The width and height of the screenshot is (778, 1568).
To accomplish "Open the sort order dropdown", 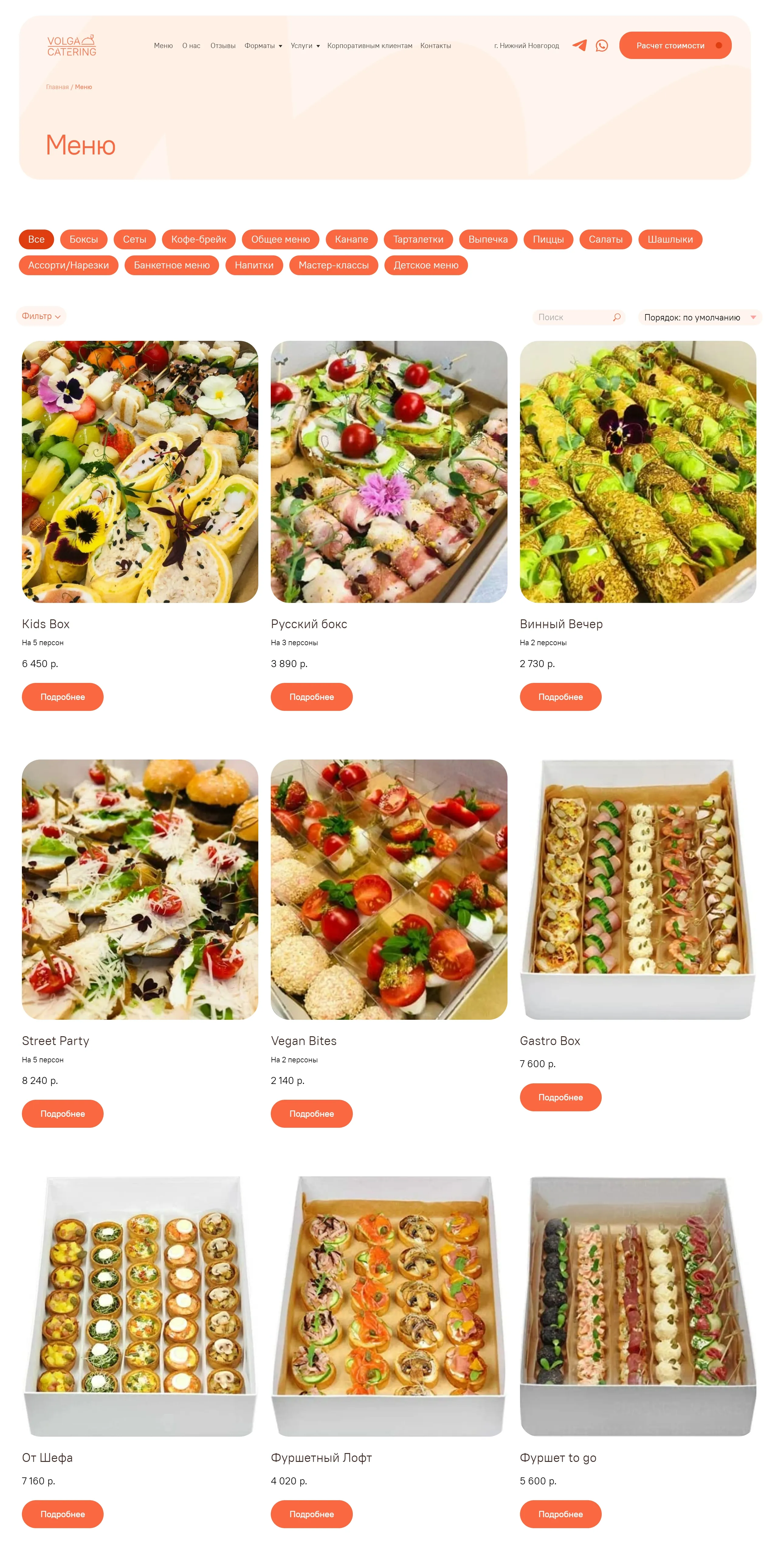I will pyautogui.click(x=699, y=317).
